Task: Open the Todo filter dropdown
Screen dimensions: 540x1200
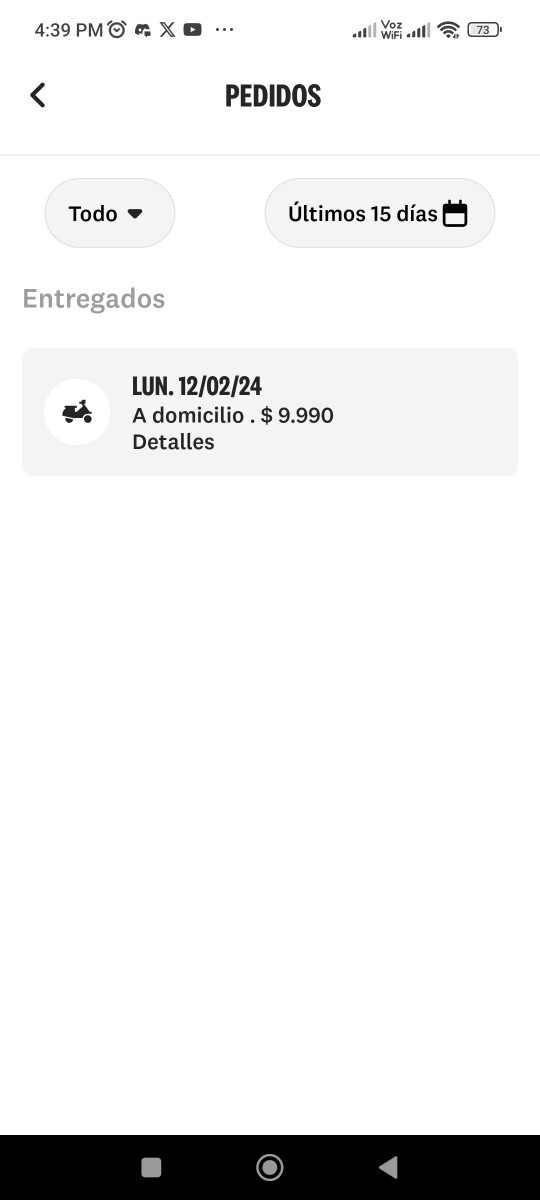Action: click(110, 213)
